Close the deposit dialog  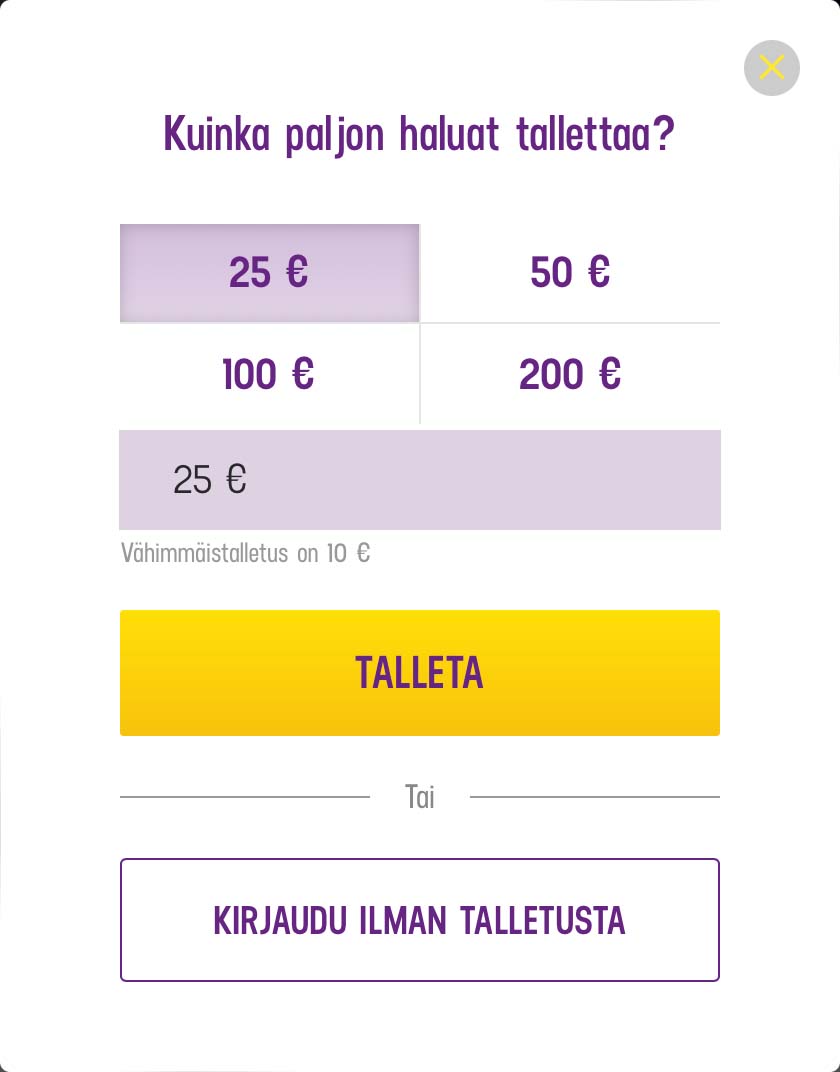click(771, 68)
